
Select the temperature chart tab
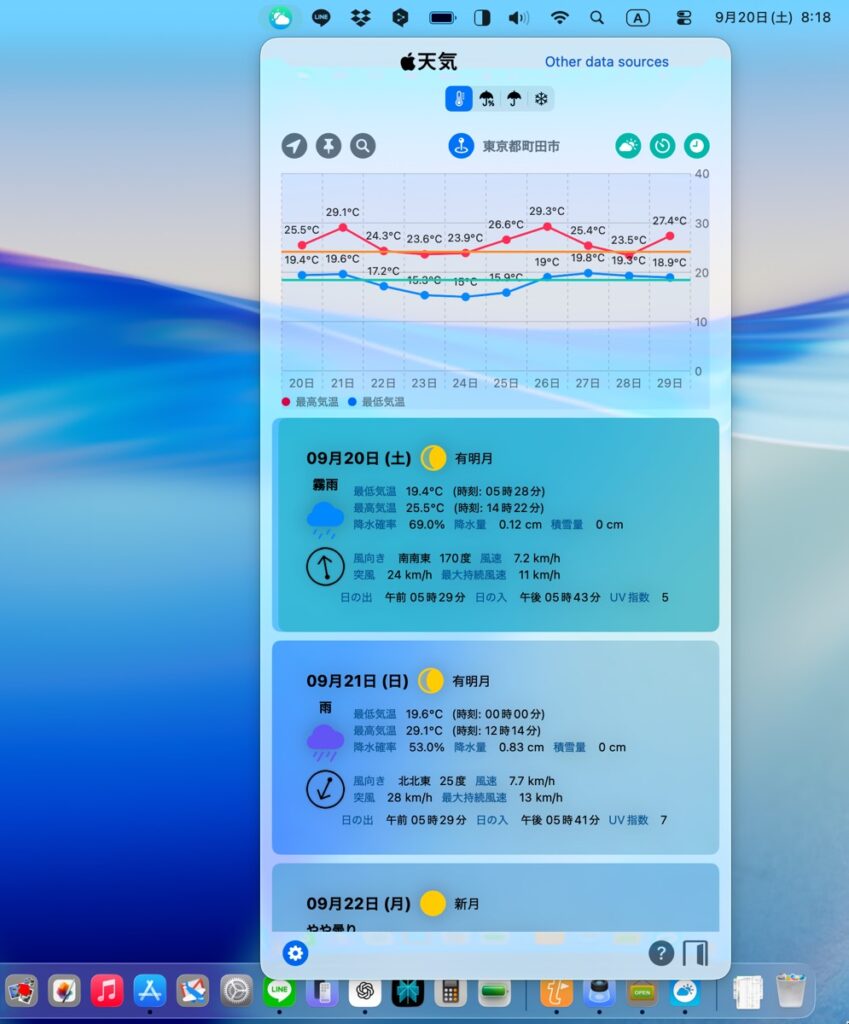tap(459, 99)
